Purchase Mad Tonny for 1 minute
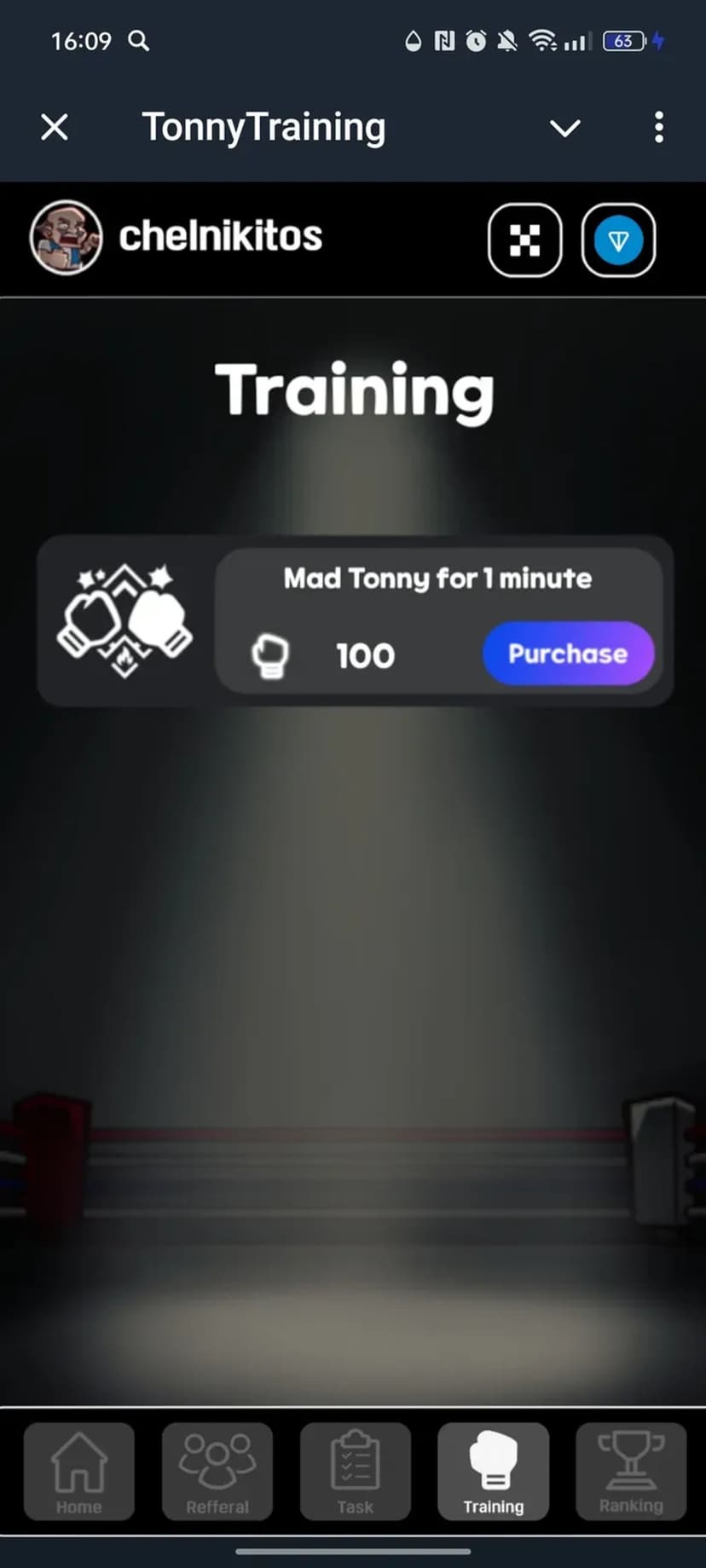The width and height of the screenshot is (706, 1568). pyautogui.click(x=568, y=654)
